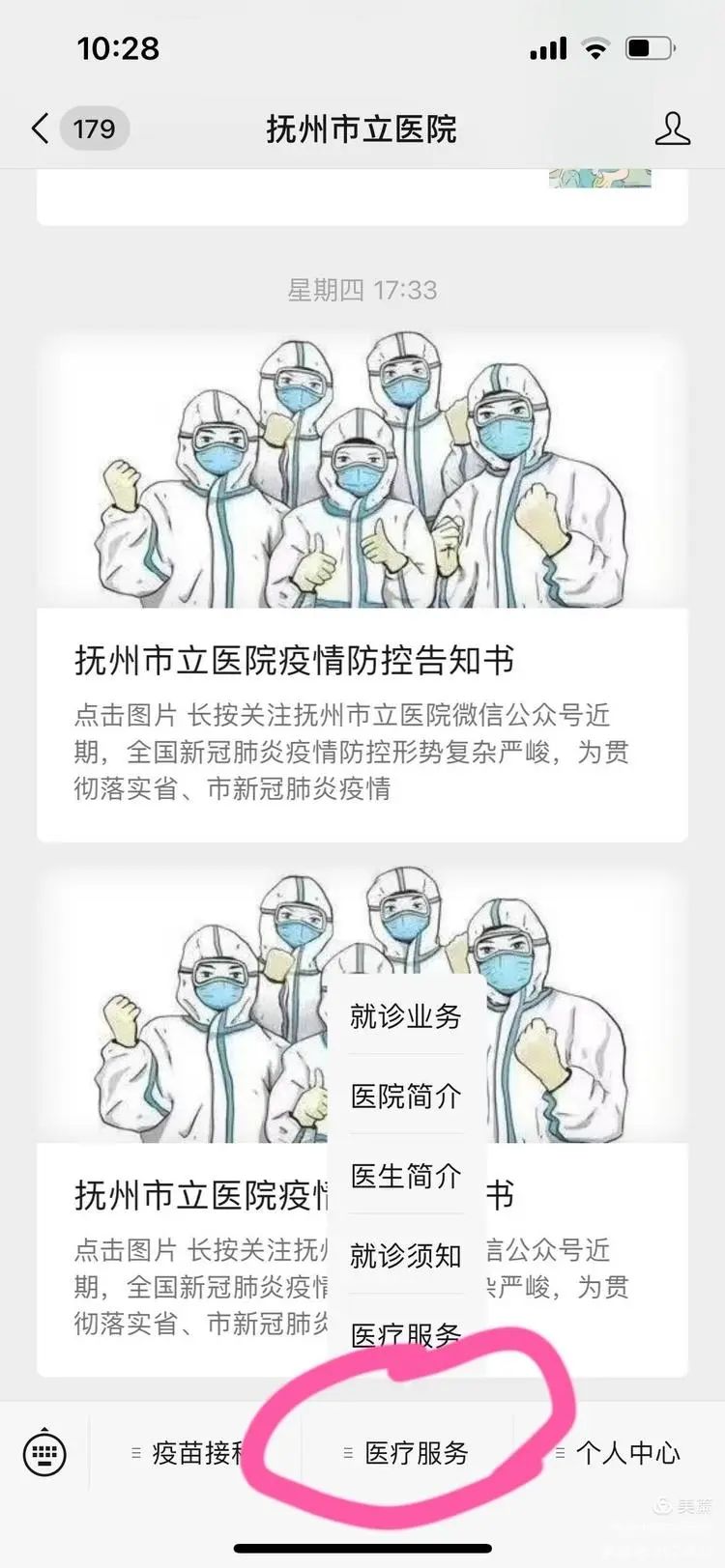Open the account profile icon
The image size is (725, 1568).
(x=672, y=128)
